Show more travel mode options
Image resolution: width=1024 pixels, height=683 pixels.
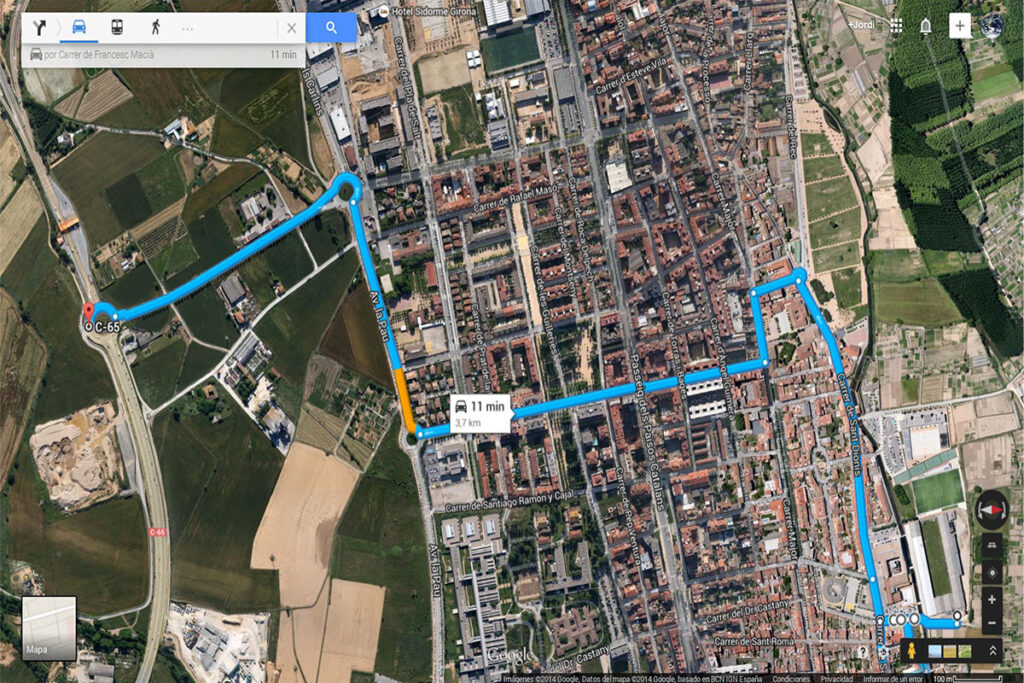(x=187, y=28)
